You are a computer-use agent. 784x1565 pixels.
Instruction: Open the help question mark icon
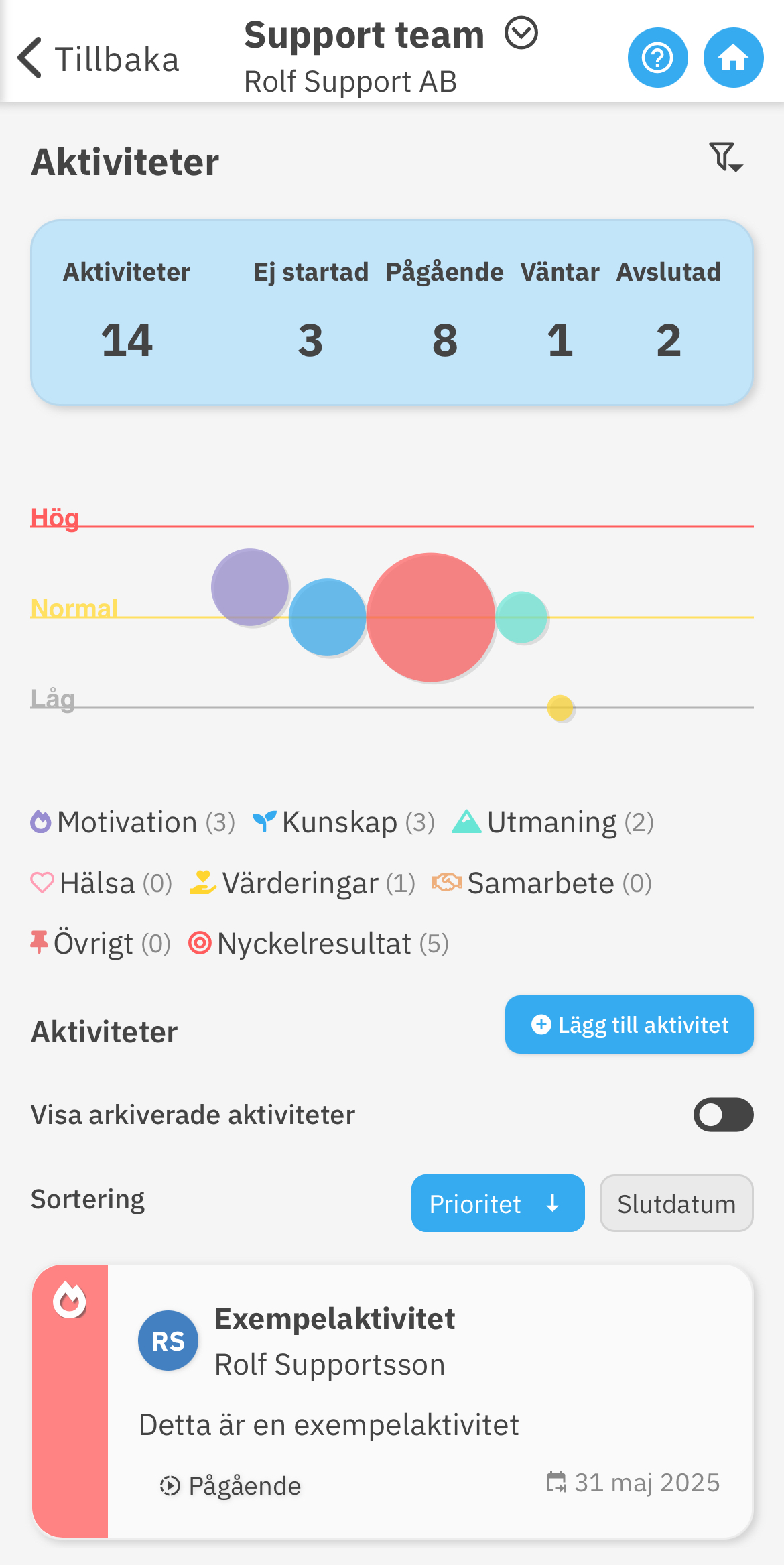click(x=657, y=58)
